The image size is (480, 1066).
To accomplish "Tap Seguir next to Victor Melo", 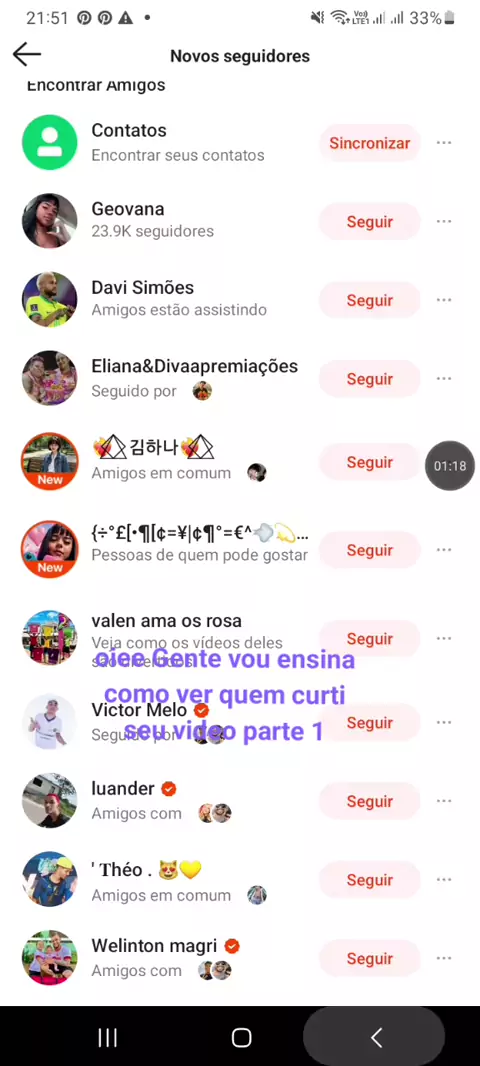I will click(x=369, y=723).
